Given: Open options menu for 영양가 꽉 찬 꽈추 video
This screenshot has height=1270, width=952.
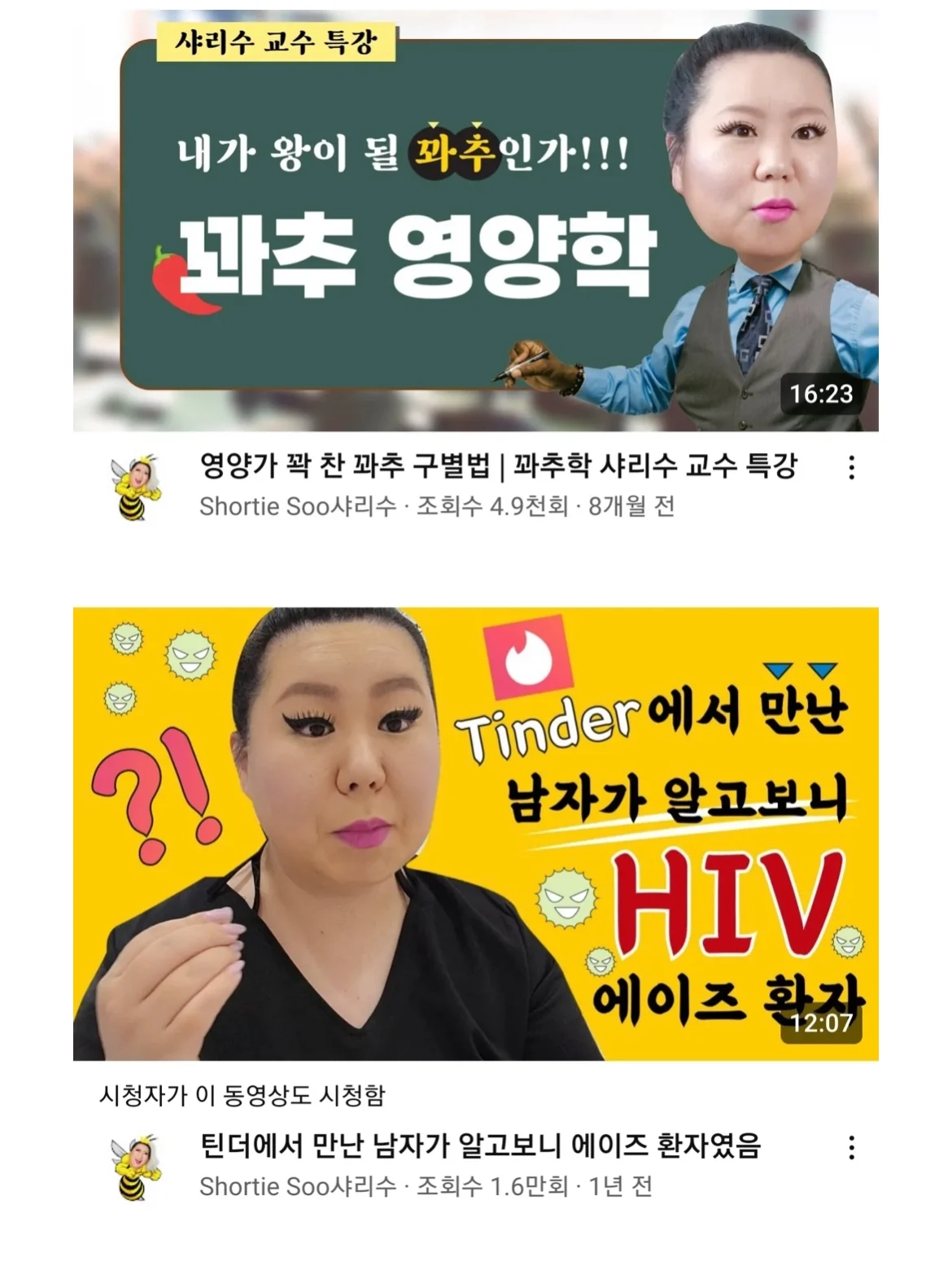Looking at the screenshot, I should (x=851, y=468).
